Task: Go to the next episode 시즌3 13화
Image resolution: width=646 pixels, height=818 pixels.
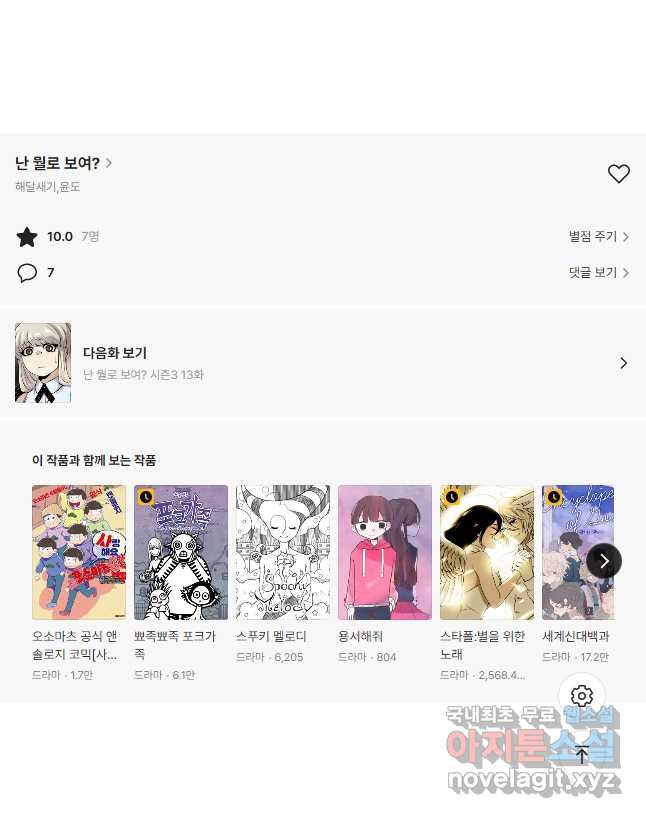Action: (x=322, y=363)
